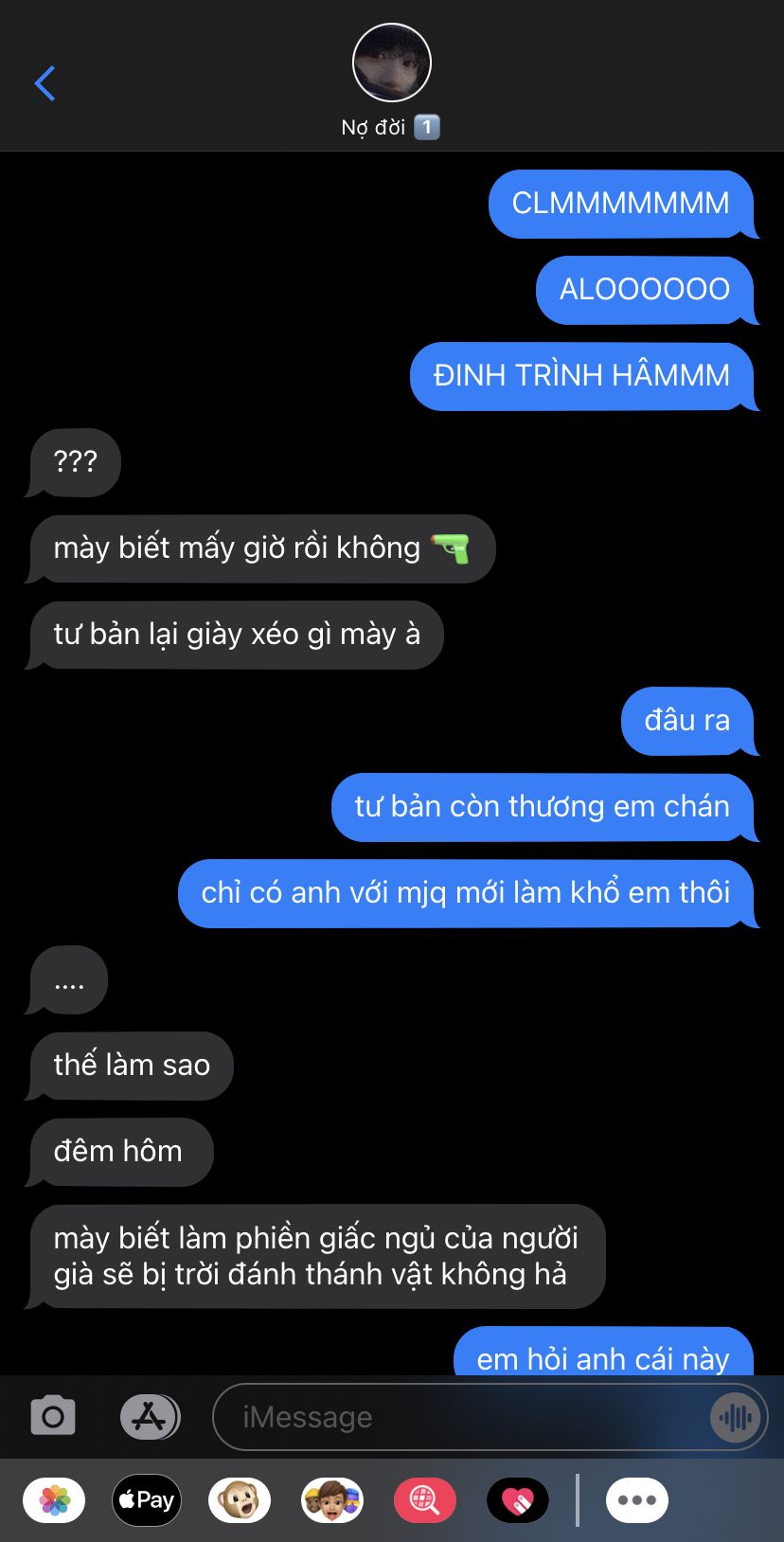Open Digital Touch heart app

click(518, 1500)
